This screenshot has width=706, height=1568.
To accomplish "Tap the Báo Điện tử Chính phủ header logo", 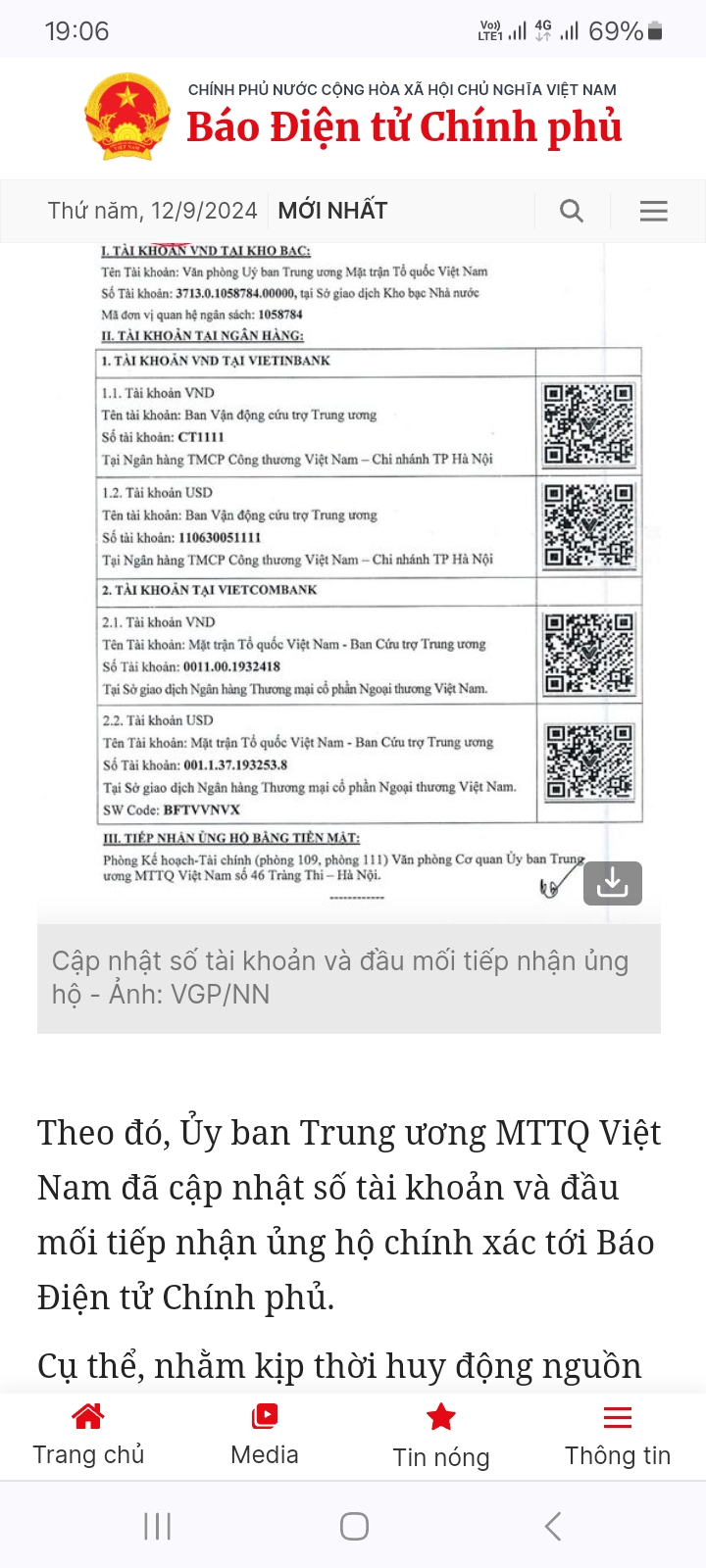I will click(x=353, y=118).
